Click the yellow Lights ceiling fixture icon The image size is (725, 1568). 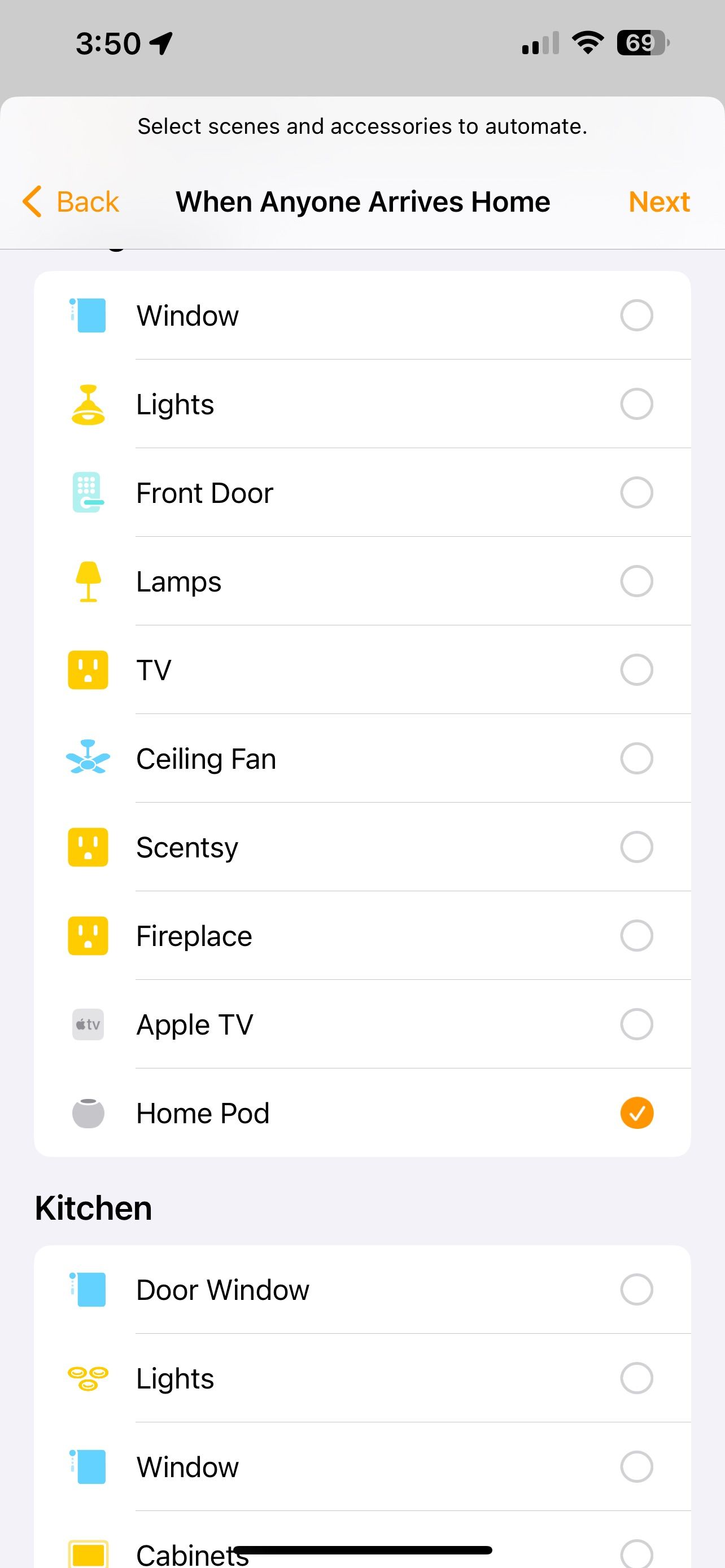88,404
